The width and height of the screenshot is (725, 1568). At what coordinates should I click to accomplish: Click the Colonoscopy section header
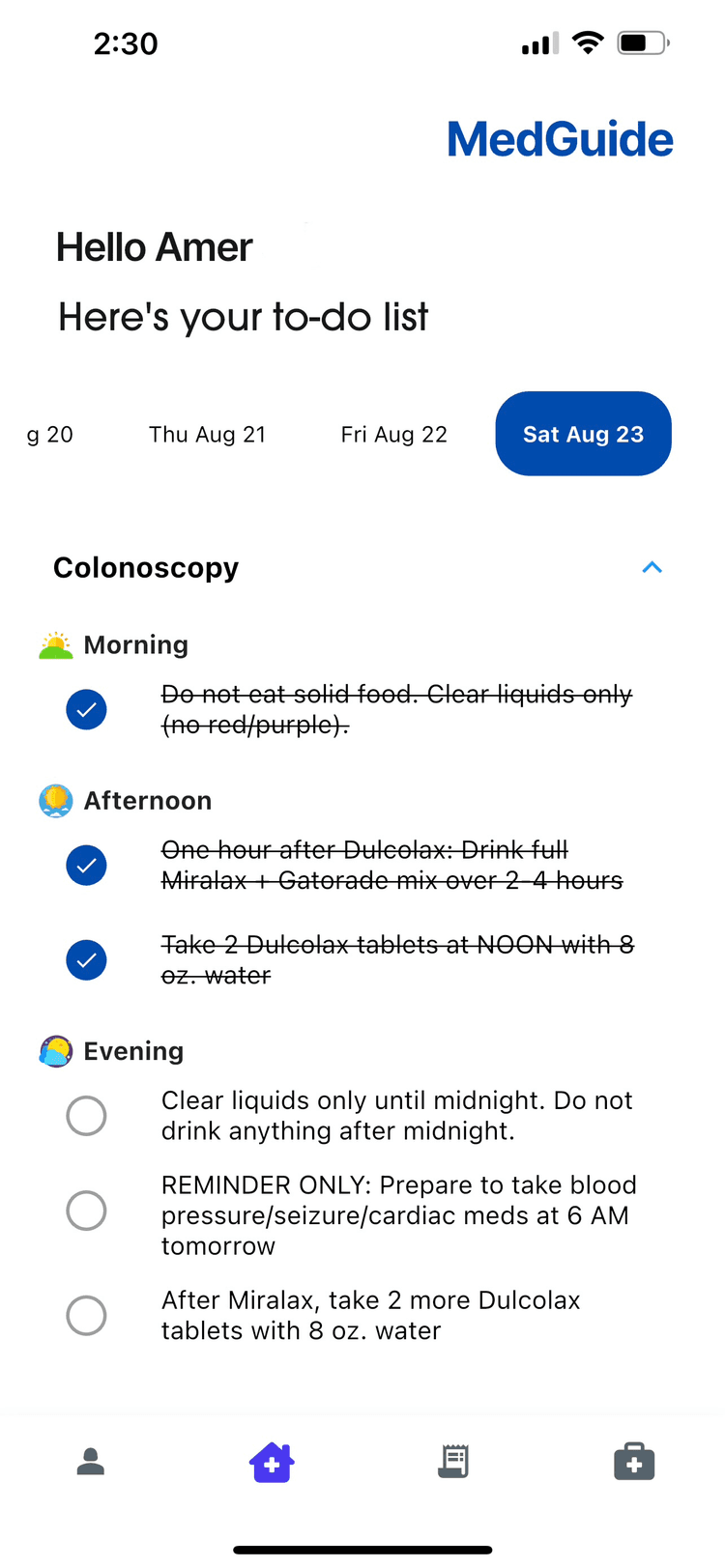pos(146,567)
